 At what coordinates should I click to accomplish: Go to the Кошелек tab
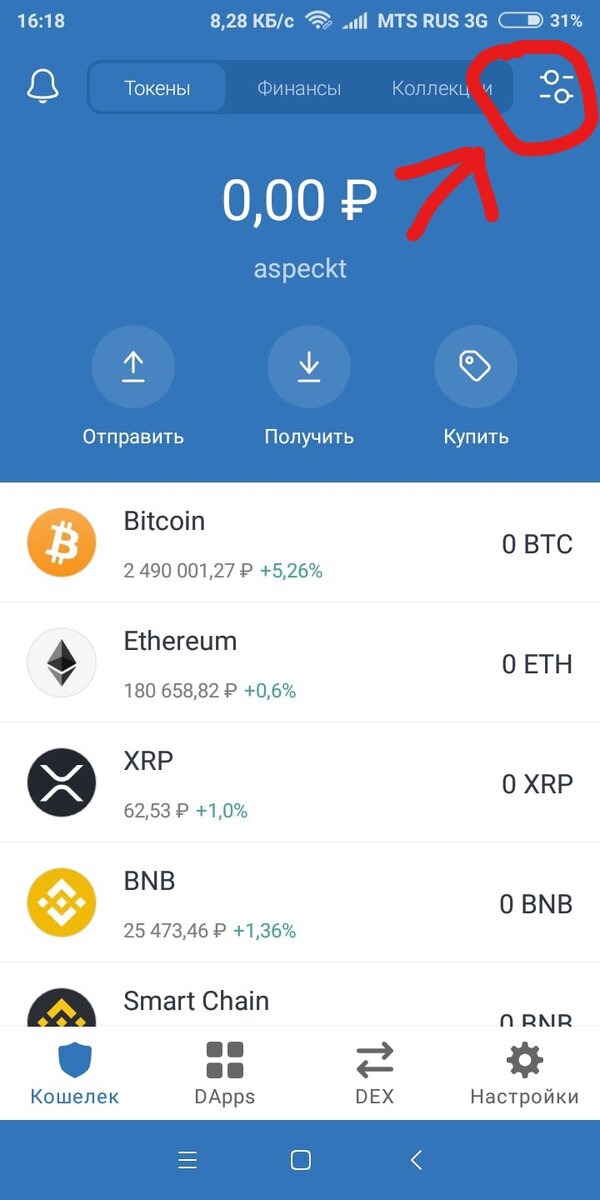[x=75, y=1072]
